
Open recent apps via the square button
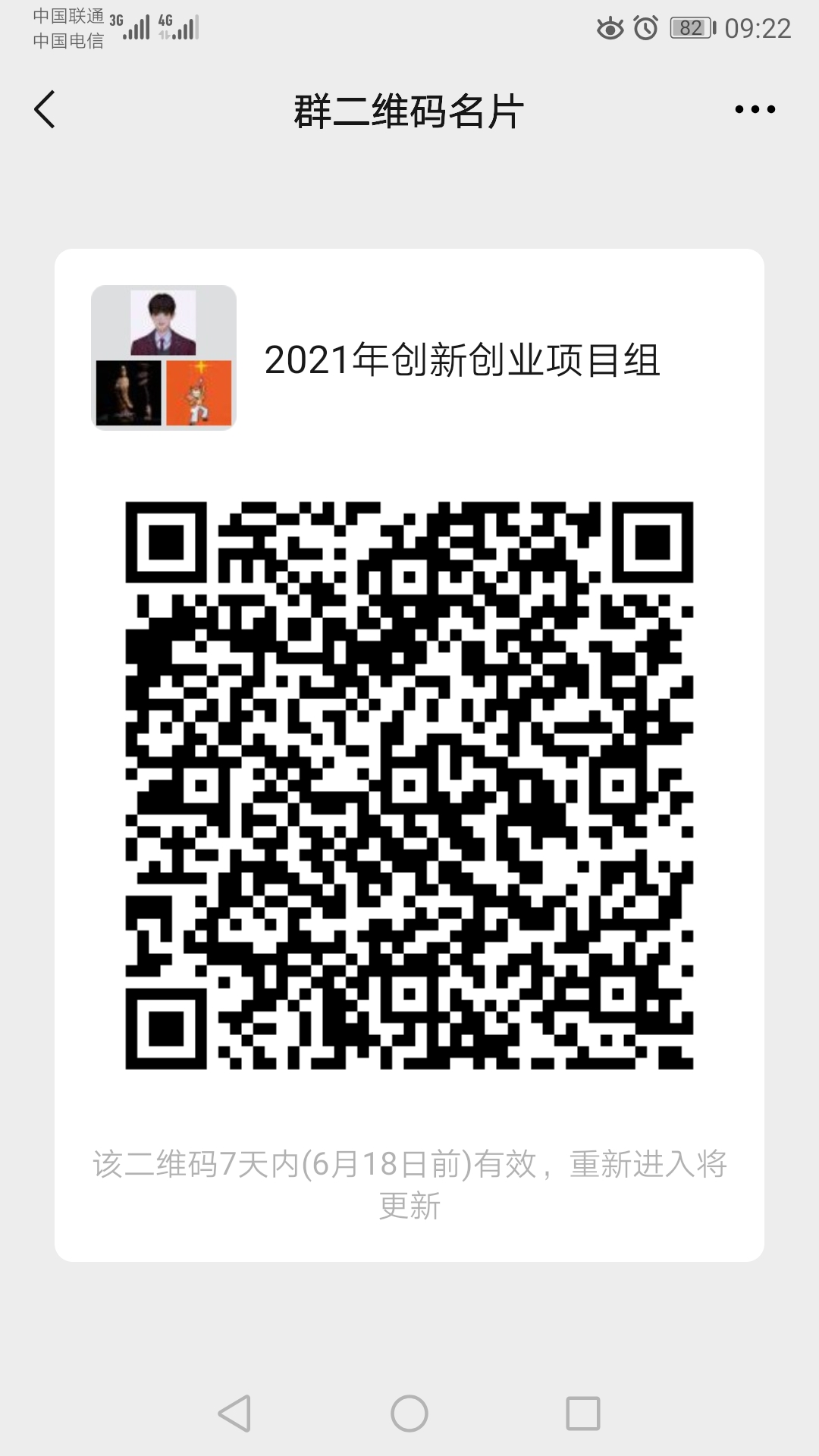pyautogui.click(x=582, y=1414)
